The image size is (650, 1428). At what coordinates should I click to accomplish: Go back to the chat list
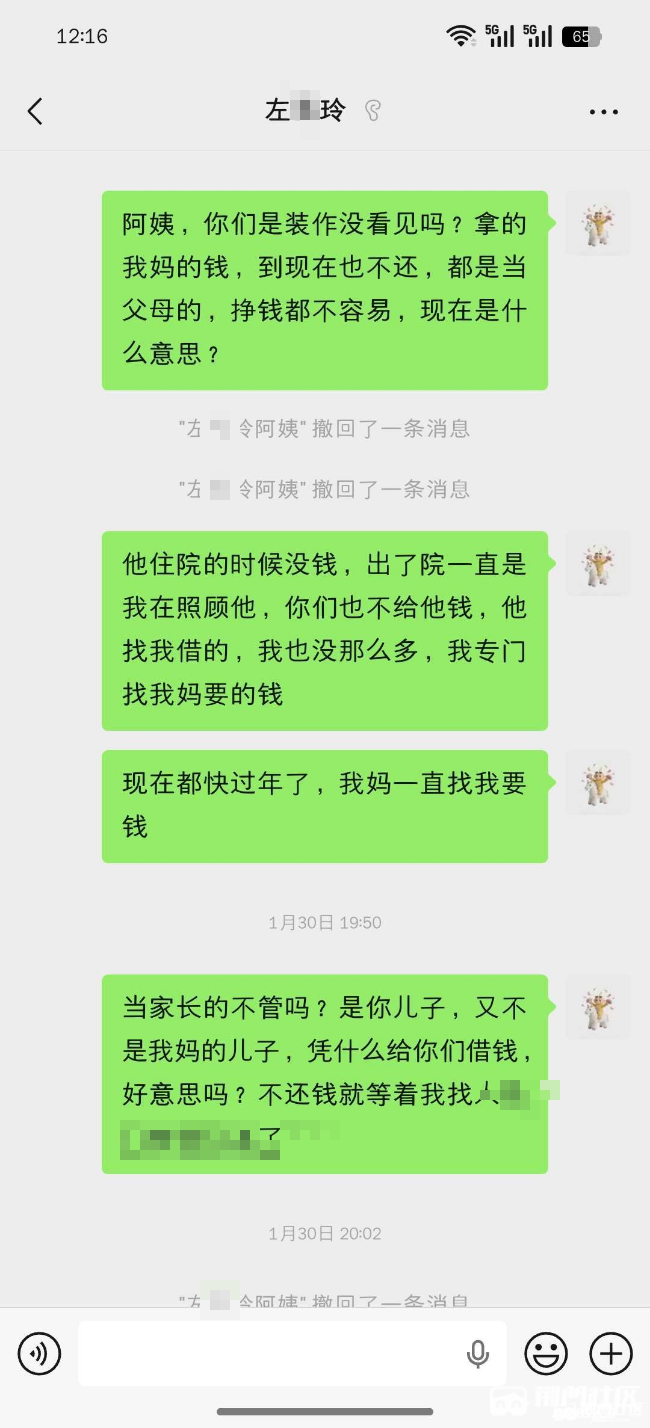click(36, 111)
